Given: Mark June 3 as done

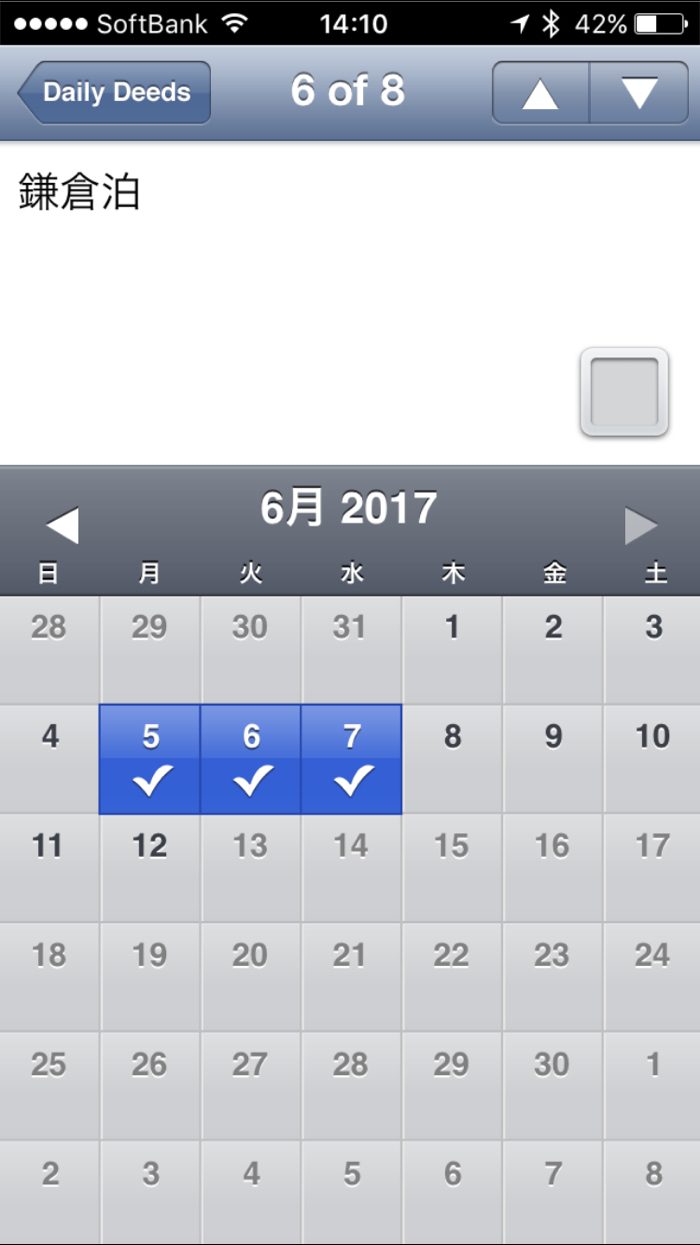Looking at the screenshot, I should point(652,650).
